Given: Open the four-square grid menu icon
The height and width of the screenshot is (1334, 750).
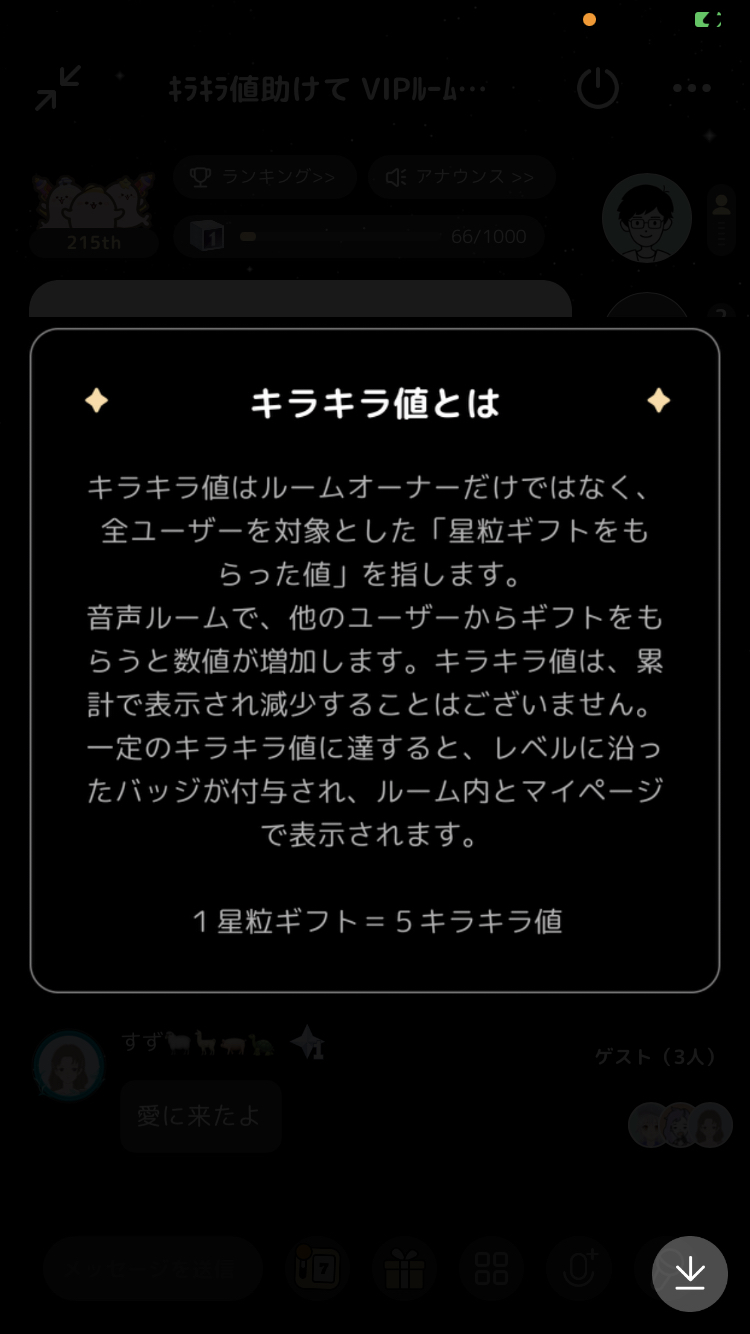Looking at the screenshot, I should point(491,1269).
